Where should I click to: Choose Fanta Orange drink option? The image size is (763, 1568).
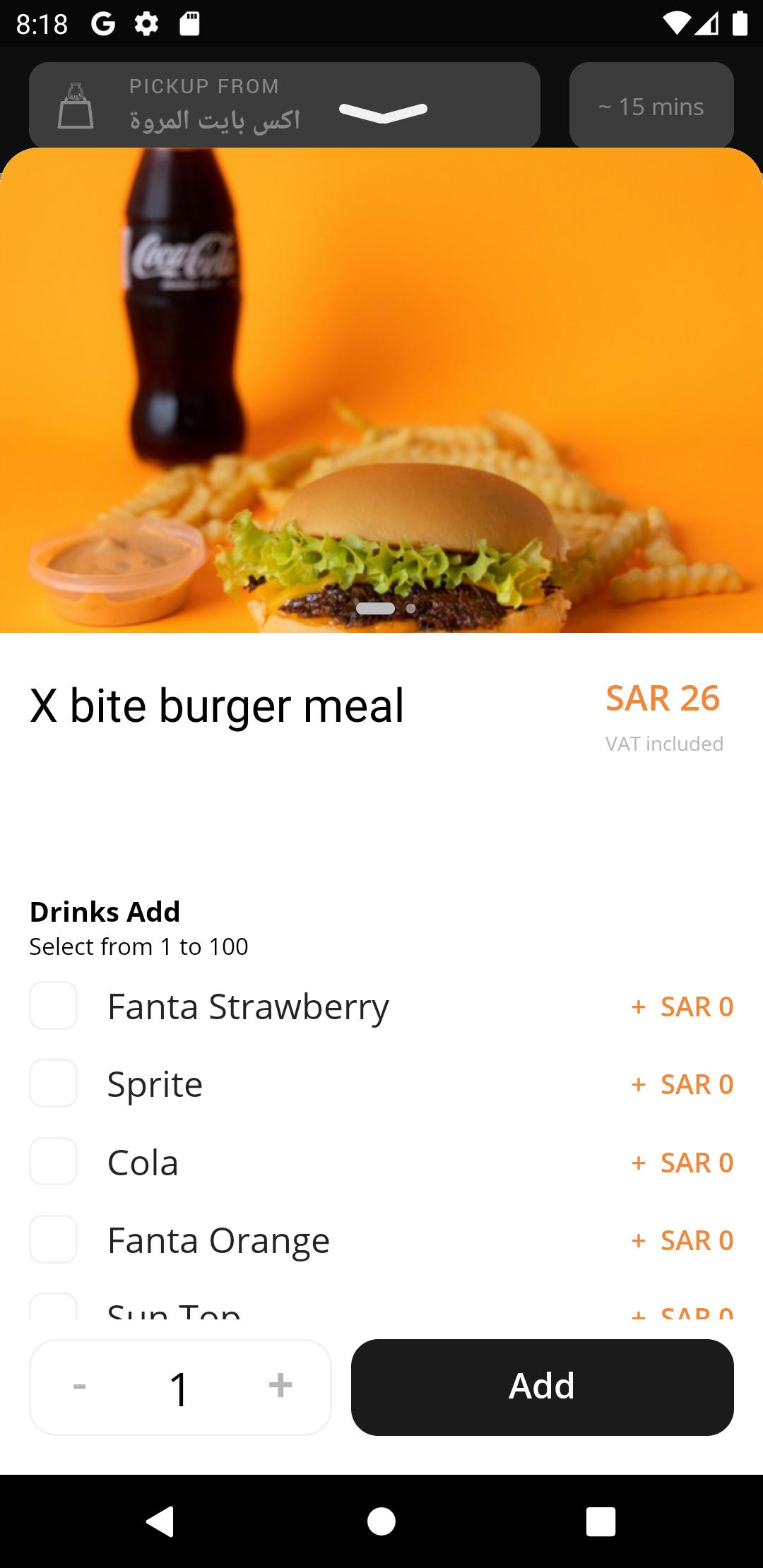[x=54, y=1240]
